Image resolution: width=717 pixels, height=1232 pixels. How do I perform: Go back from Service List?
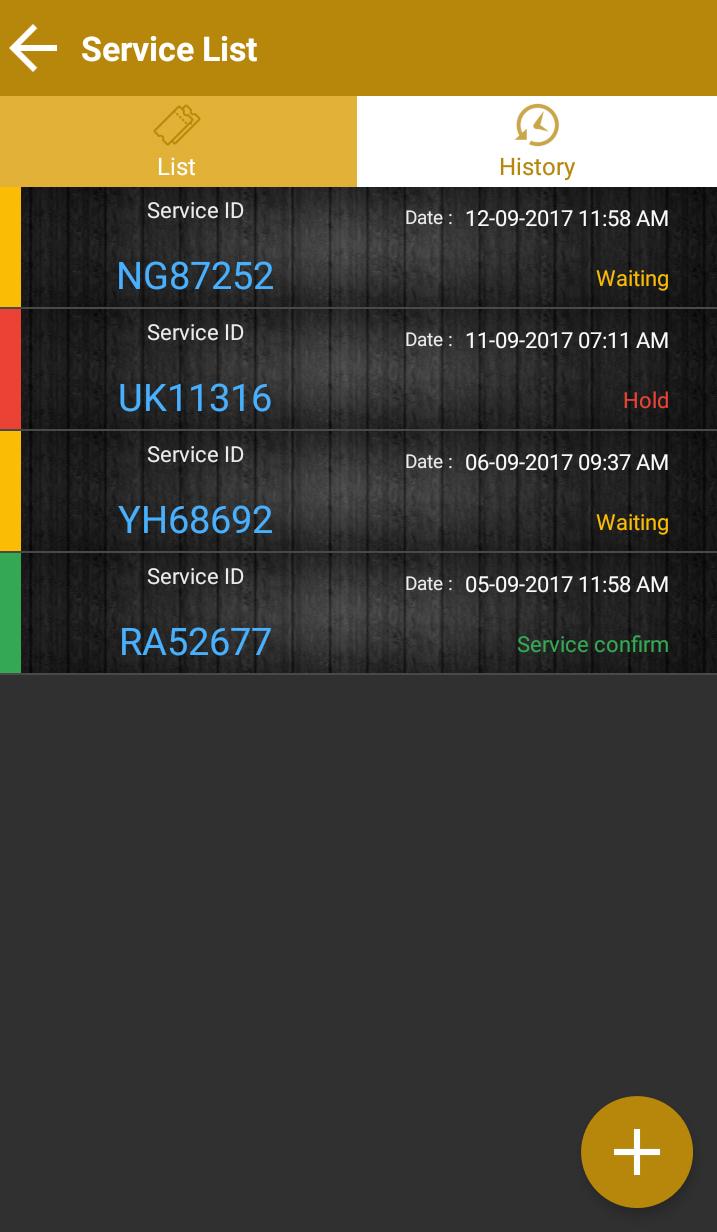[x=33, y=49]
